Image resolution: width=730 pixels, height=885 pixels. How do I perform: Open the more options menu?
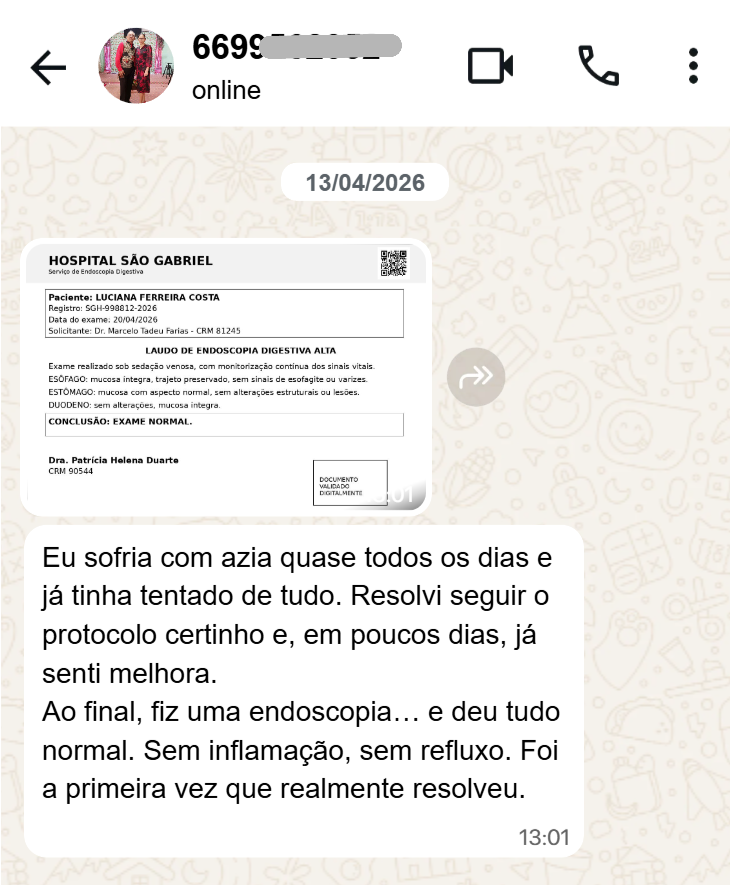coord(693,66)
